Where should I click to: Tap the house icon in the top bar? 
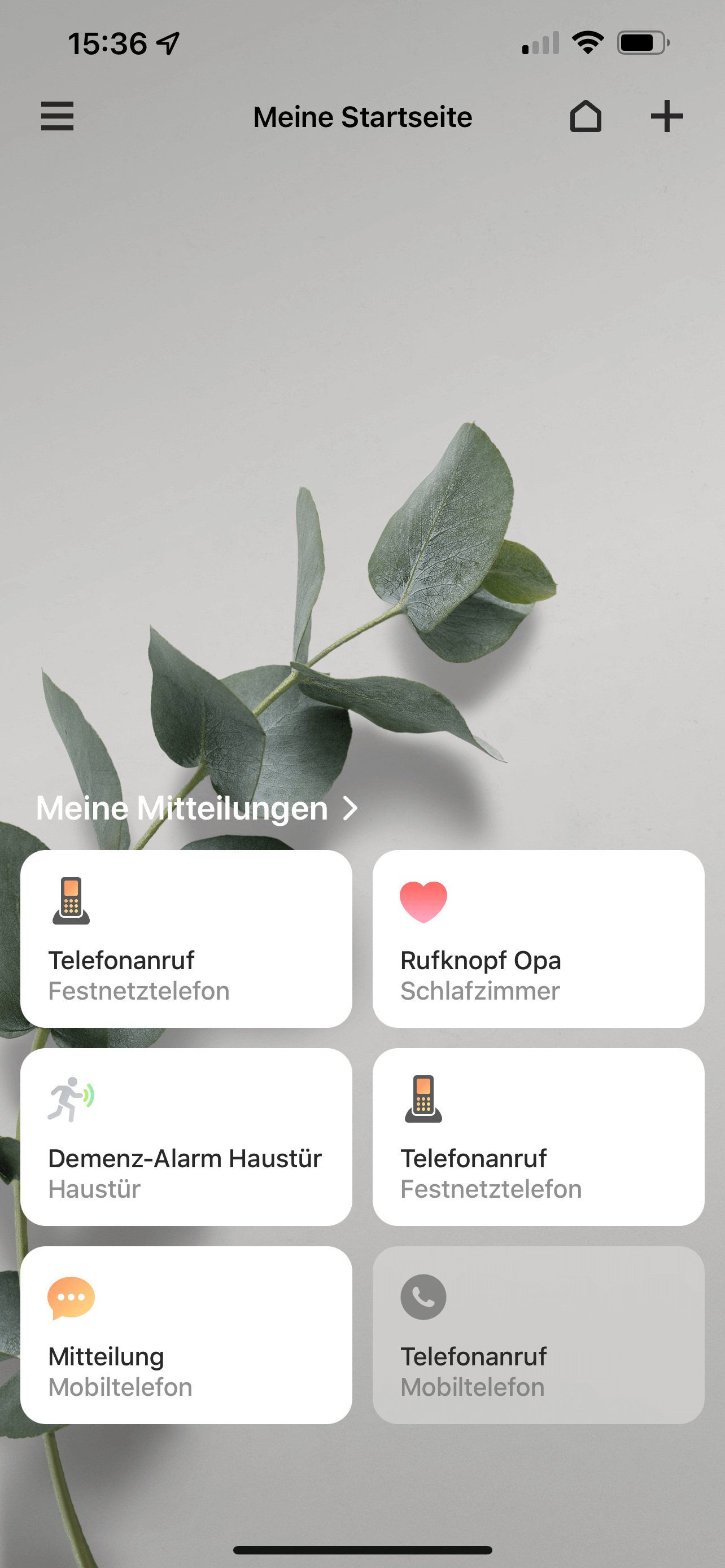(586, 116)
